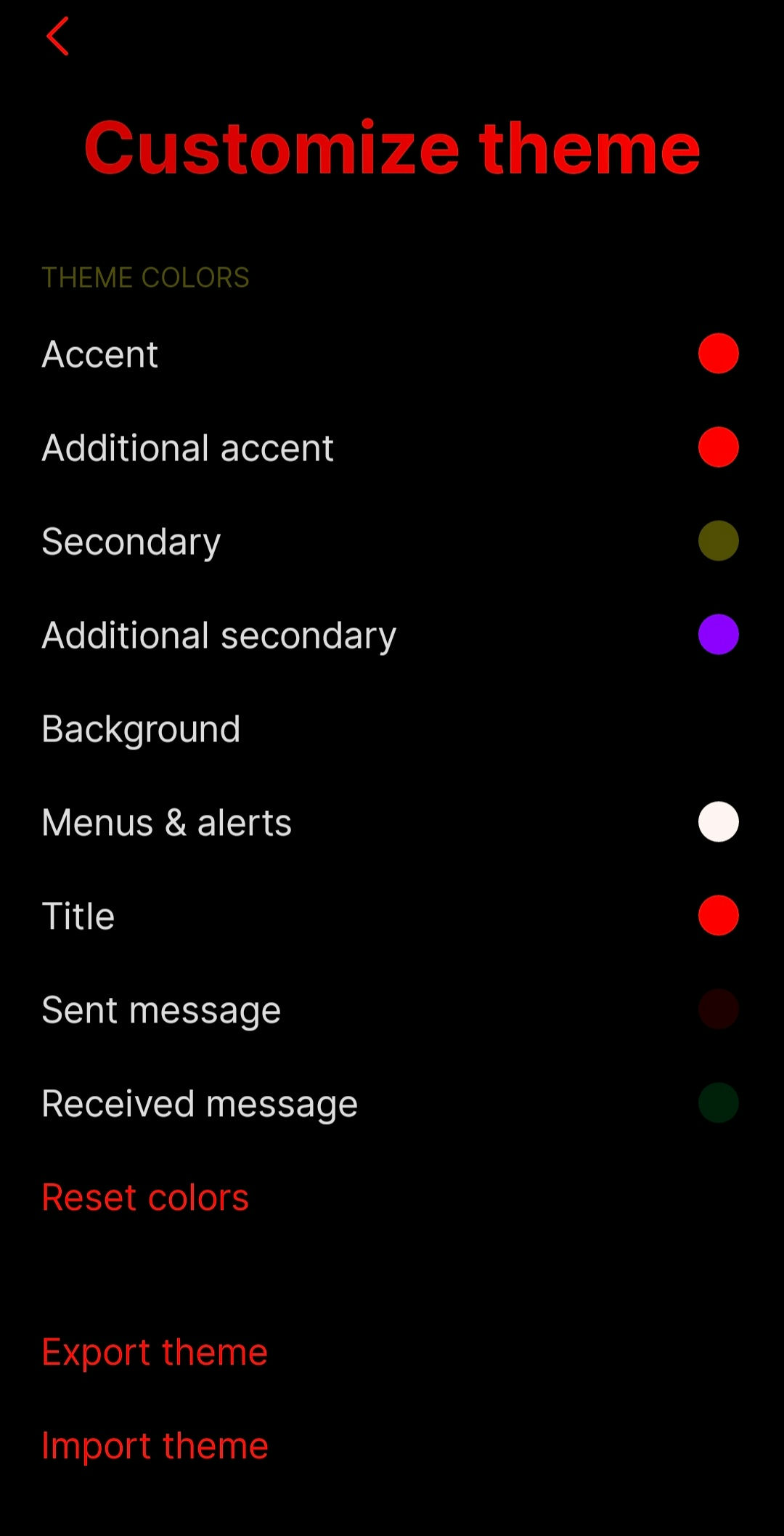Image resolution: width=784 pixels, height=1536 pixels.
Task: Open the Sent message color picker
Action: (x=718, y=1009)
